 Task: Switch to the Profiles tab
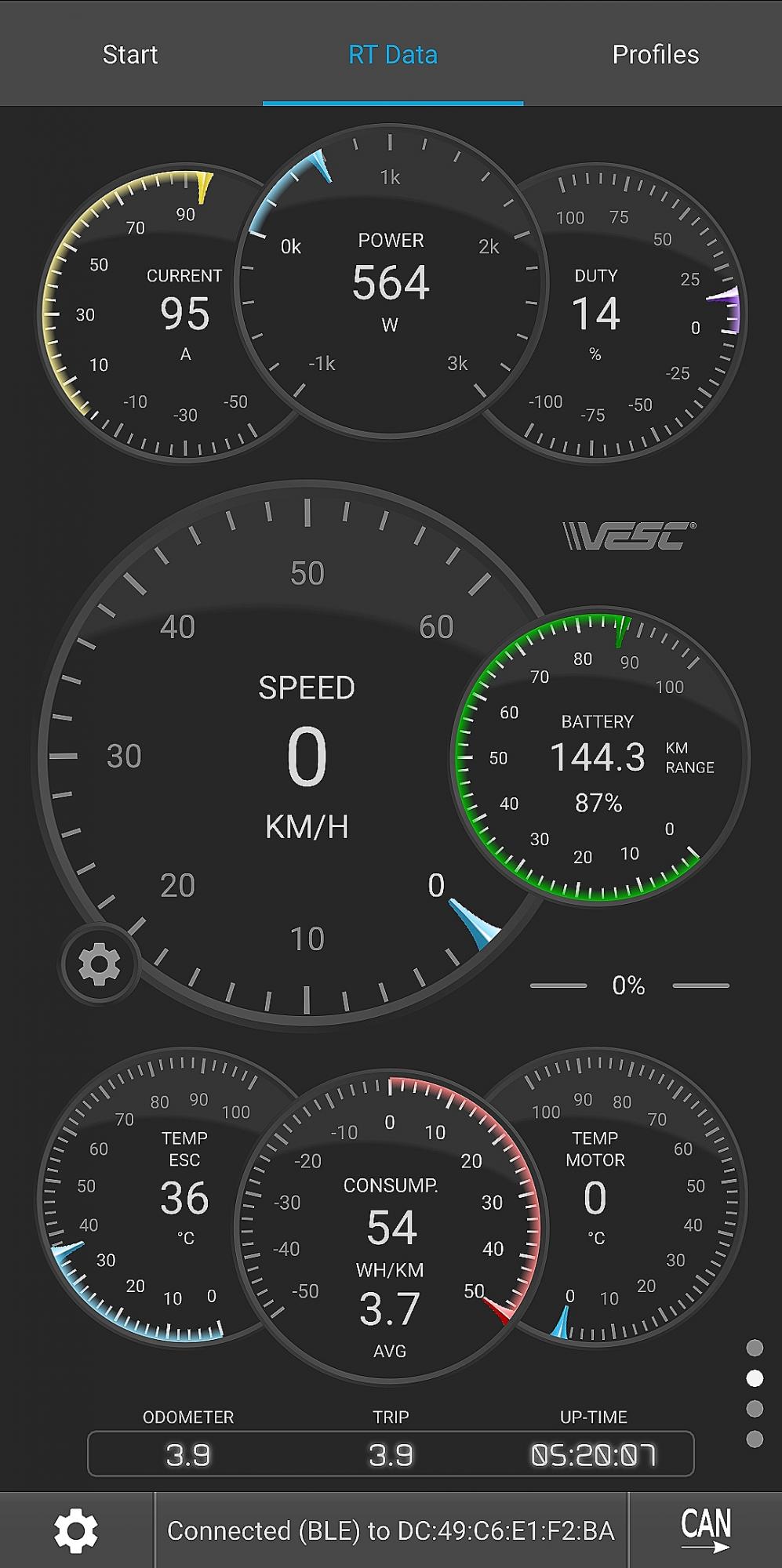coord(655,54)
